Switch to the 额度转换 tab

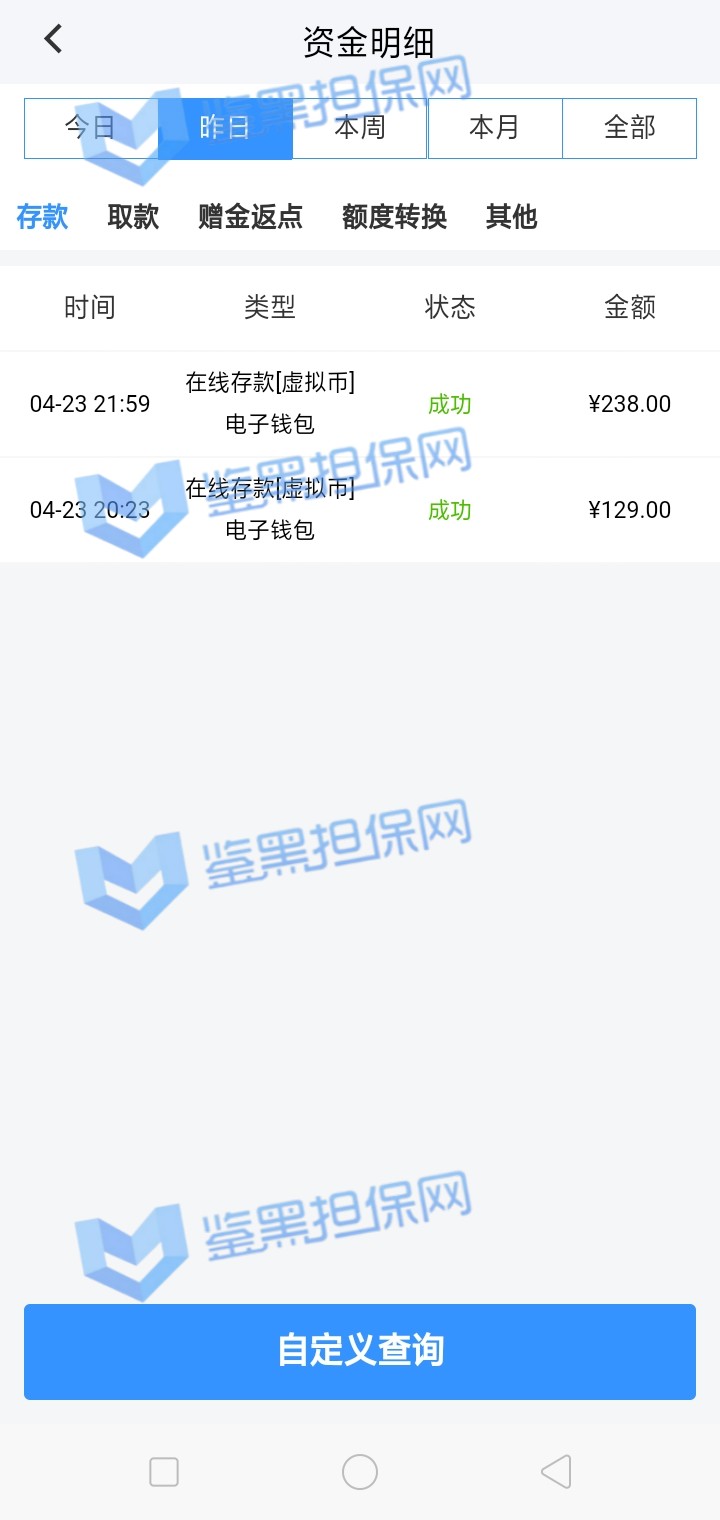[x=394, y=216]
